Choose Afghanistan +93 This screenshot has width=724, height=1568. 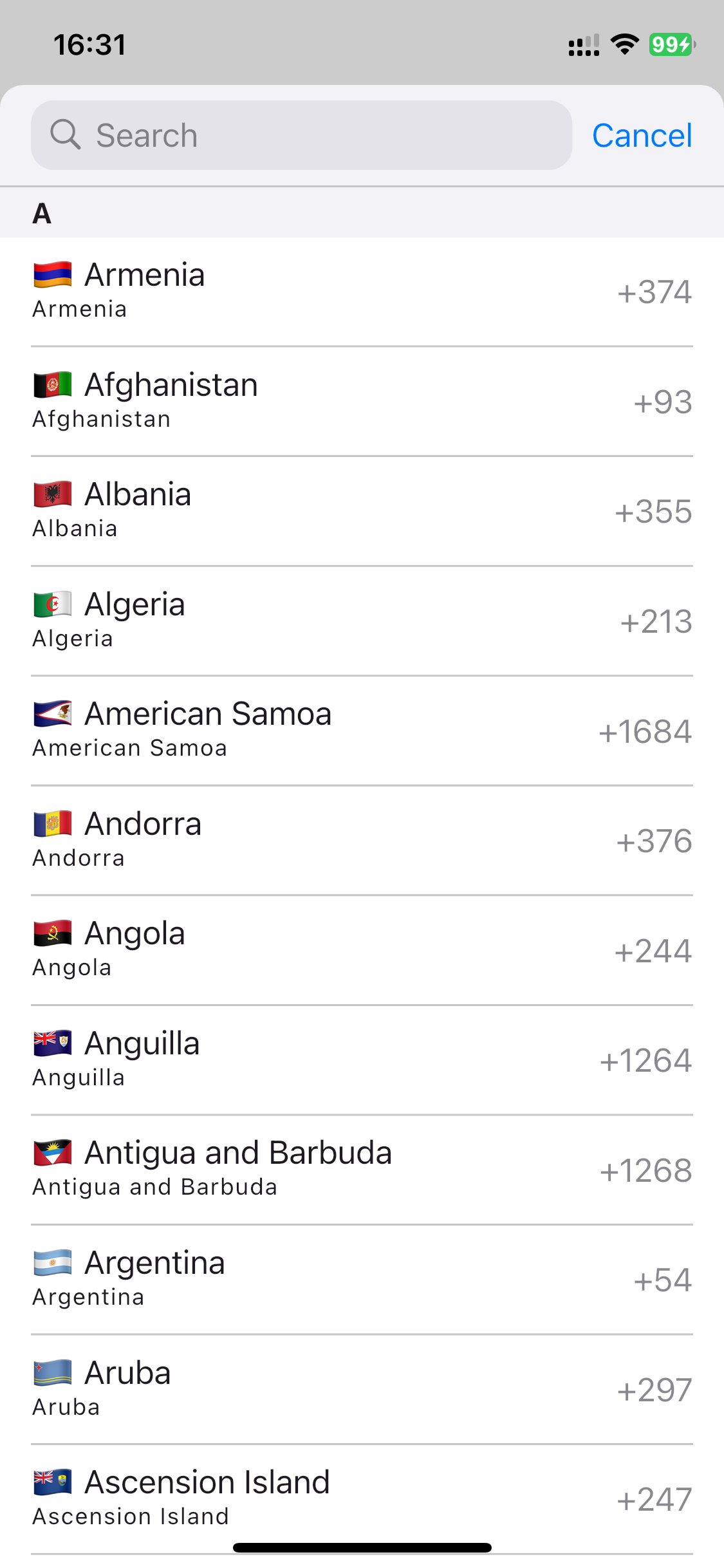[x=362, y=402]
